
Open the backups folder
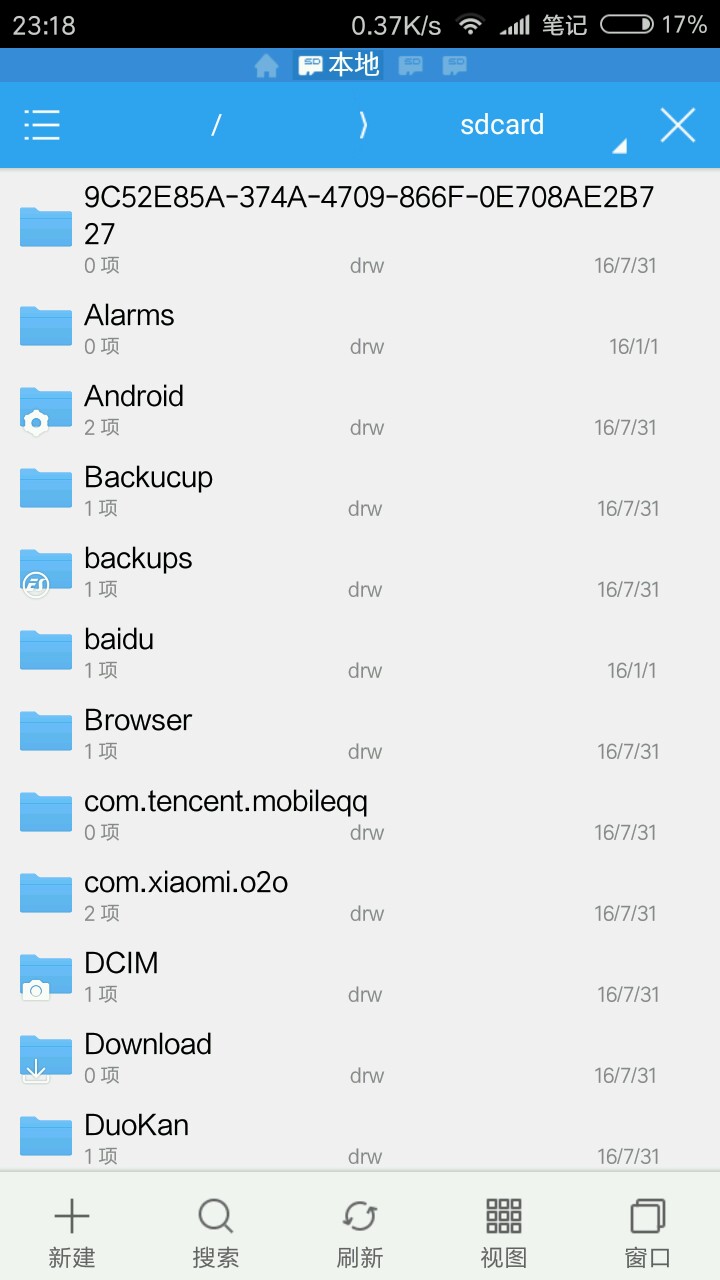(x=138, y=559)
